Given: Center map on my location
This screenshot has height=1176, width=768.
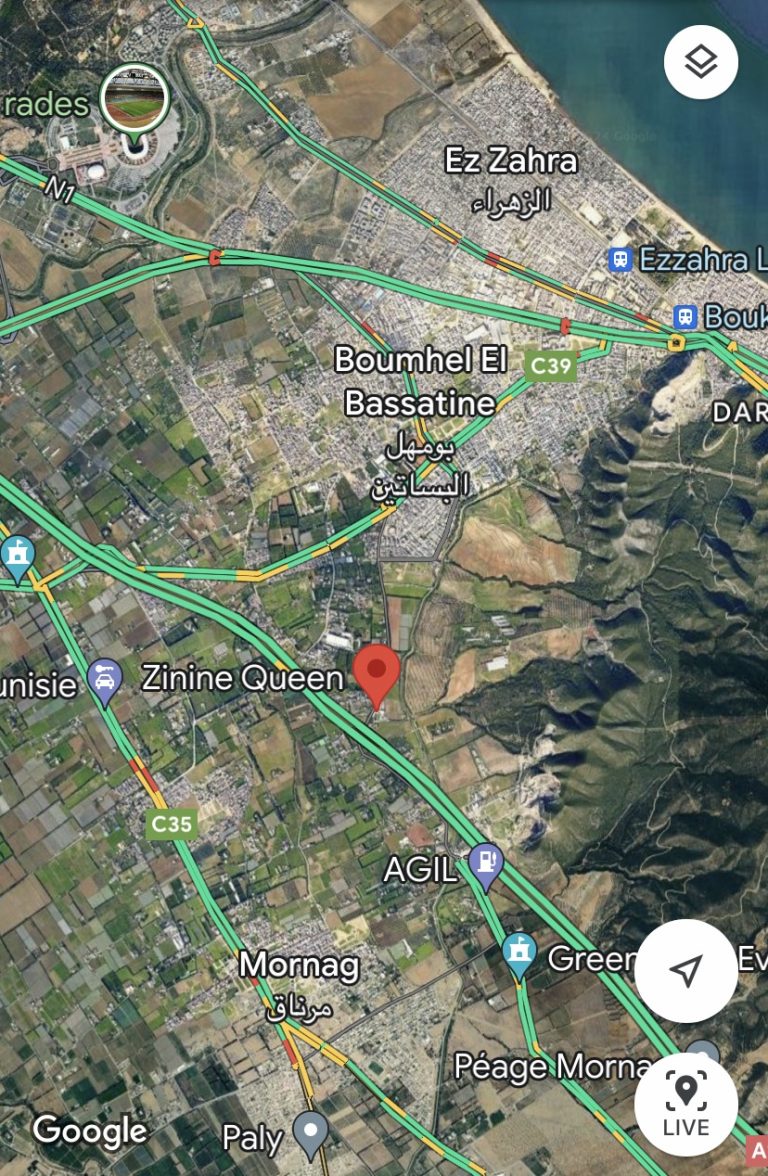Looking at the screenshot, I should [686, 969].
